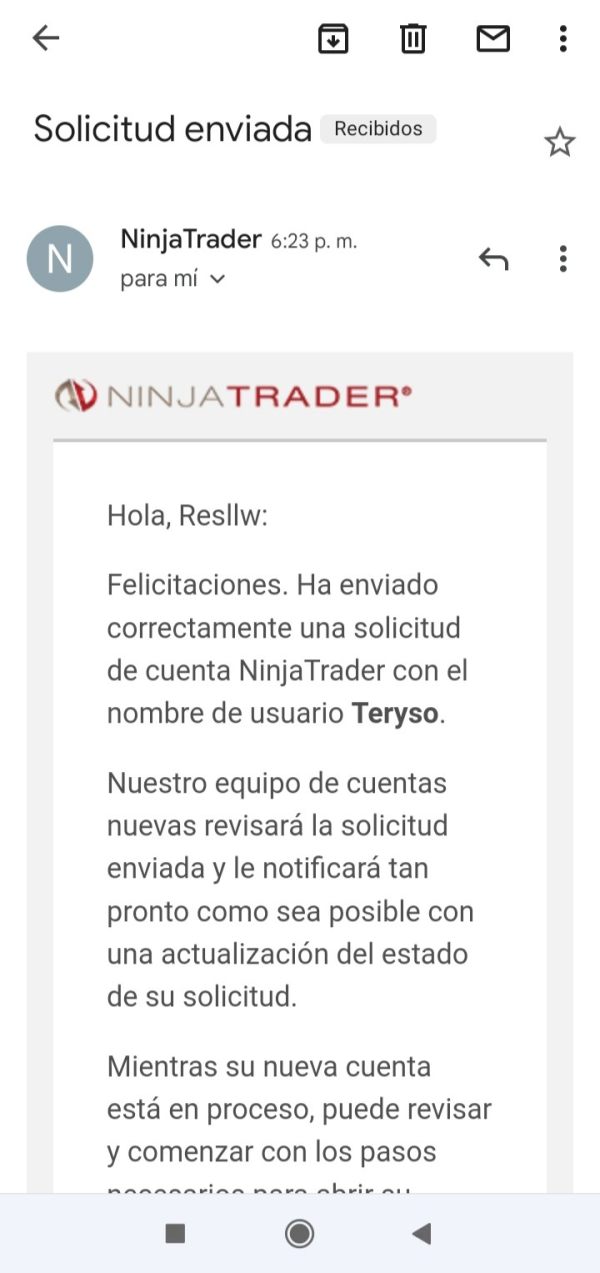Tap the Recibidos label chip
Viewport: 600px width, 1273px height.
click(378, 129)
